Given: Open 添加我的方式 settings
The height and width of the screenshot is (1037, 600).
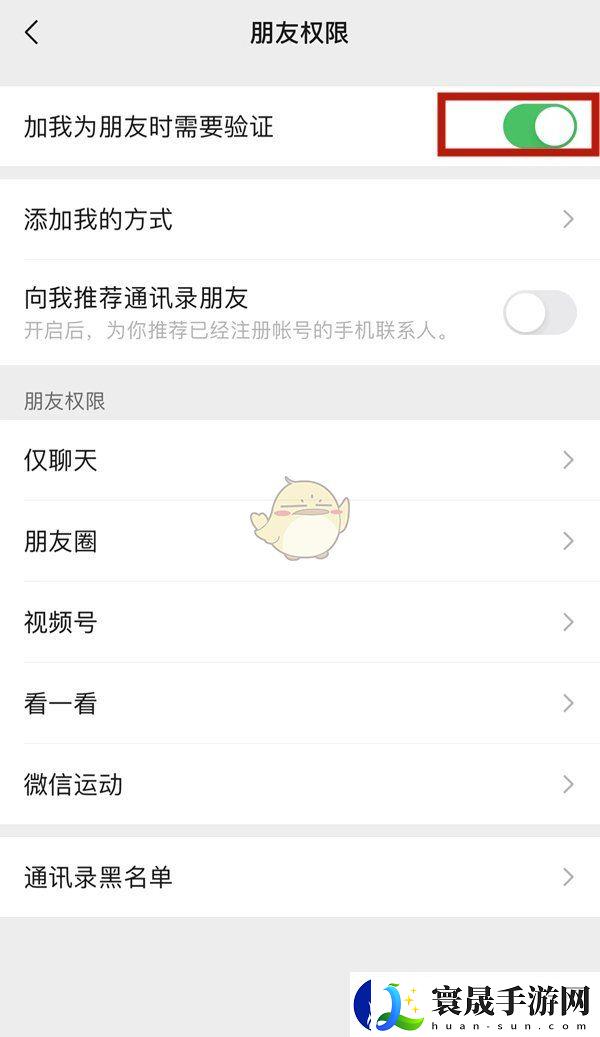Looking at the screenshot, I should pos(300,219).
